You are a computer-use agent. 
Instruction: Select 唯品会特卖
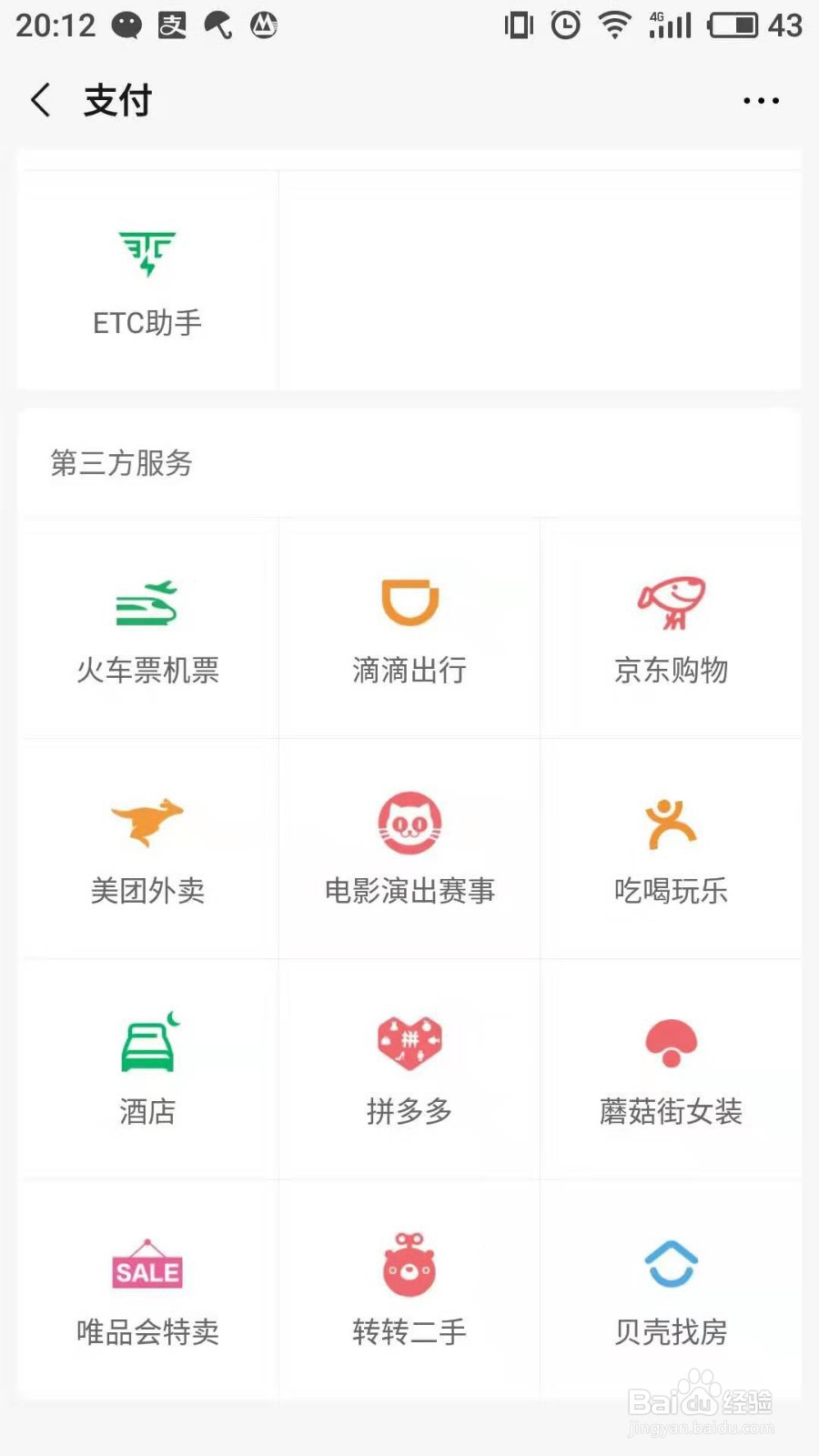pyautogui.click(x=147, y=1289)
